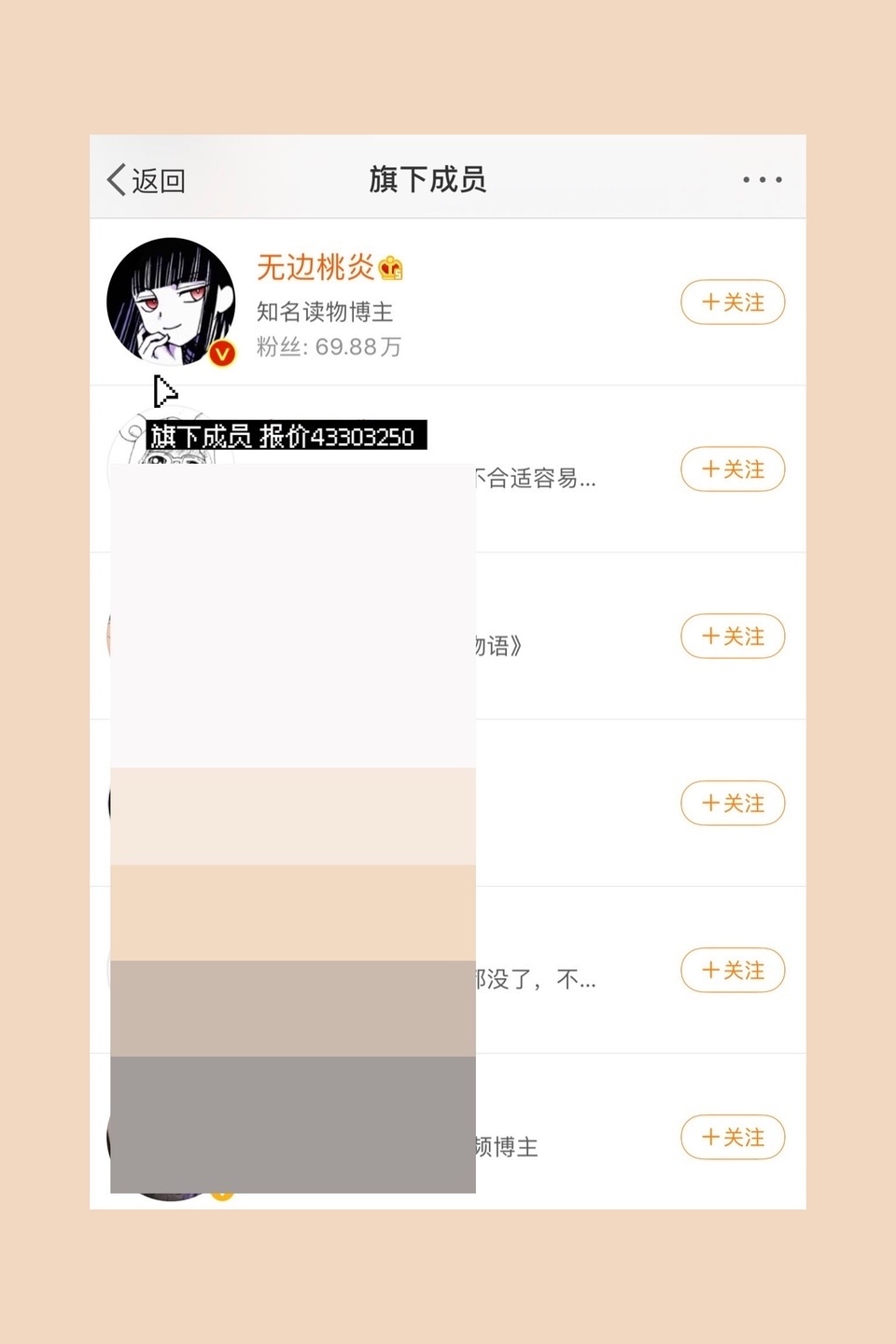Click the fans count 69.88万
This screenshot has width=896, height=1344.
tap(330, 346)
